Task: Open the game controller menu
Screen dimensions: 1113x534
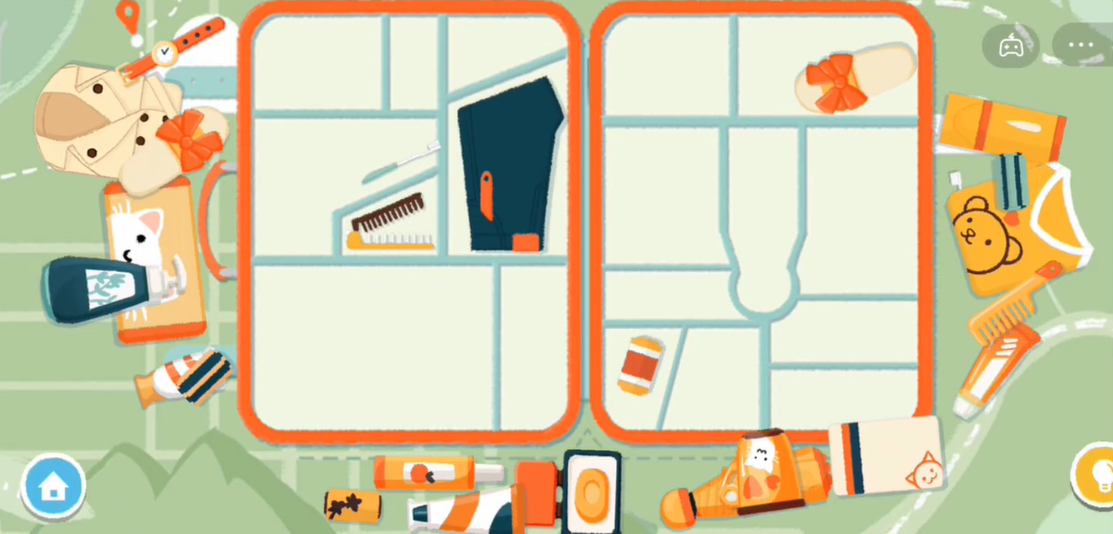Action: [x=1011, y=46]
